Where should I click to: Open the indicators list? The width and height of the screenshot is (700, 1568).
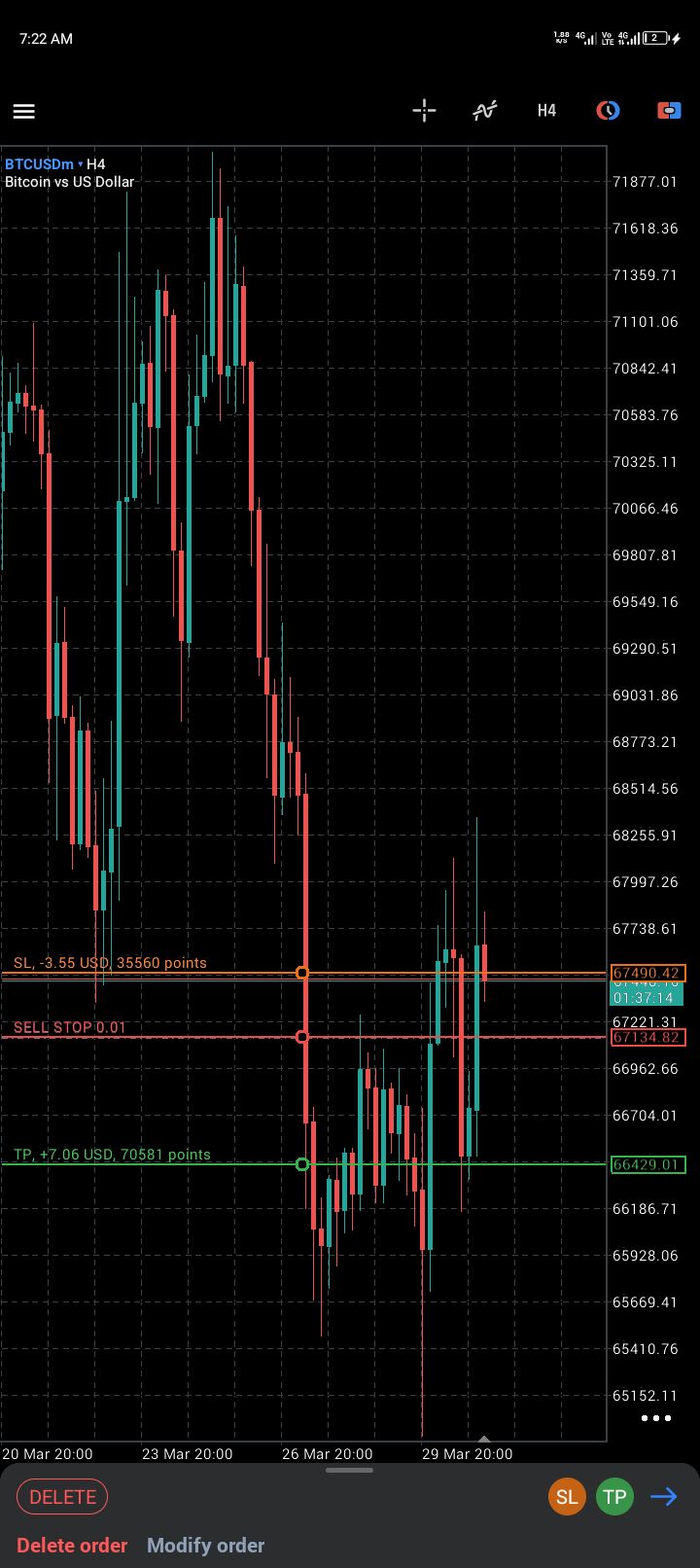tap(485, 110)
